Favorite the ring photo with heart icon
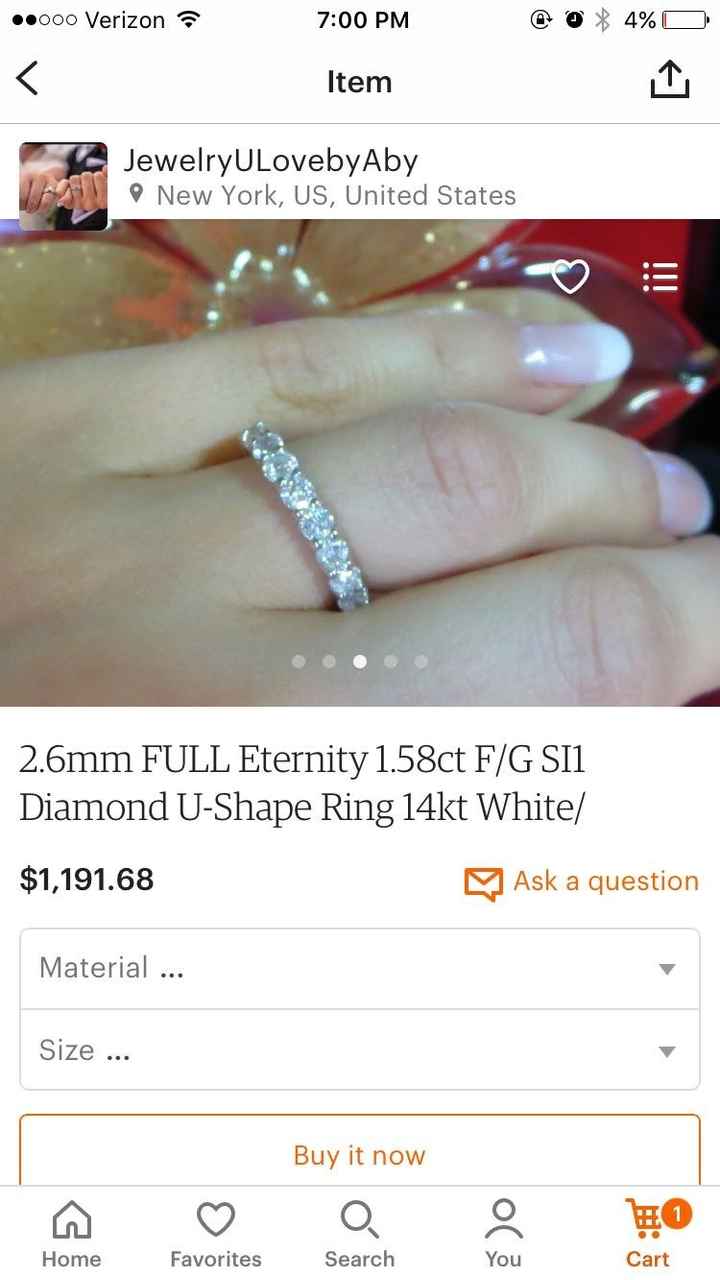720x1280 pixels. [x=570, y=277]
